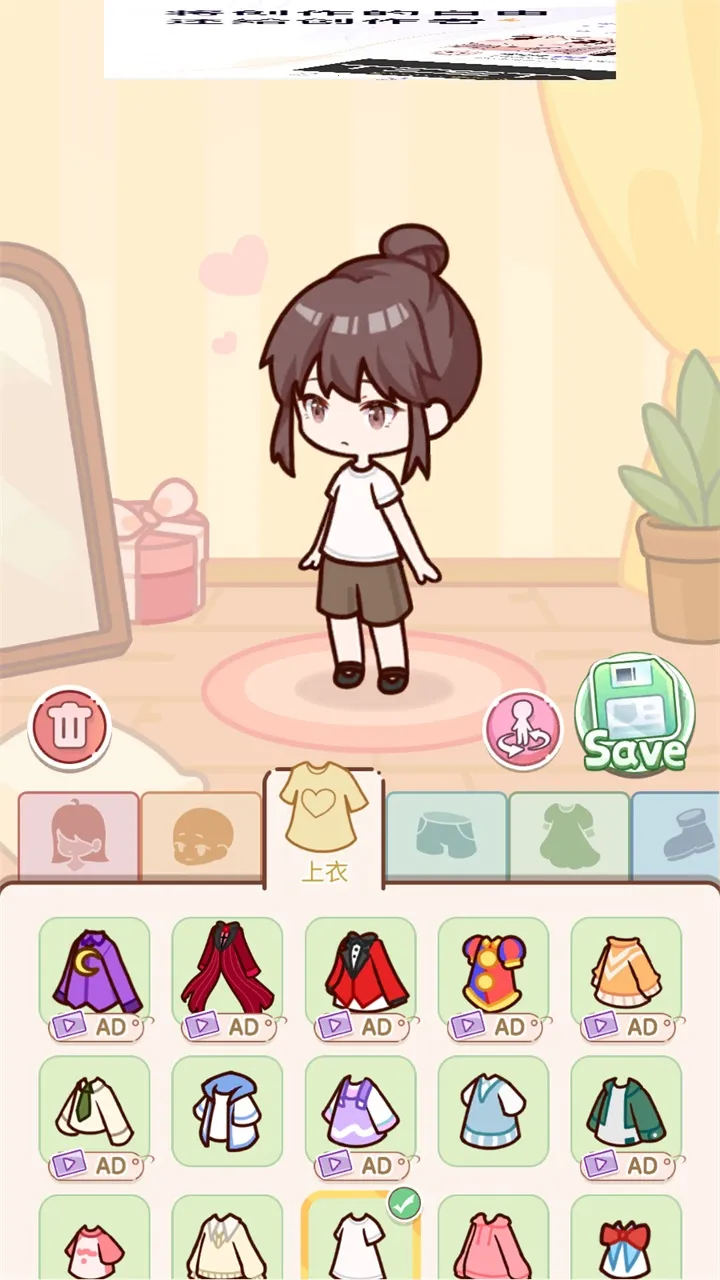Save the character outfit

[636, 716]
